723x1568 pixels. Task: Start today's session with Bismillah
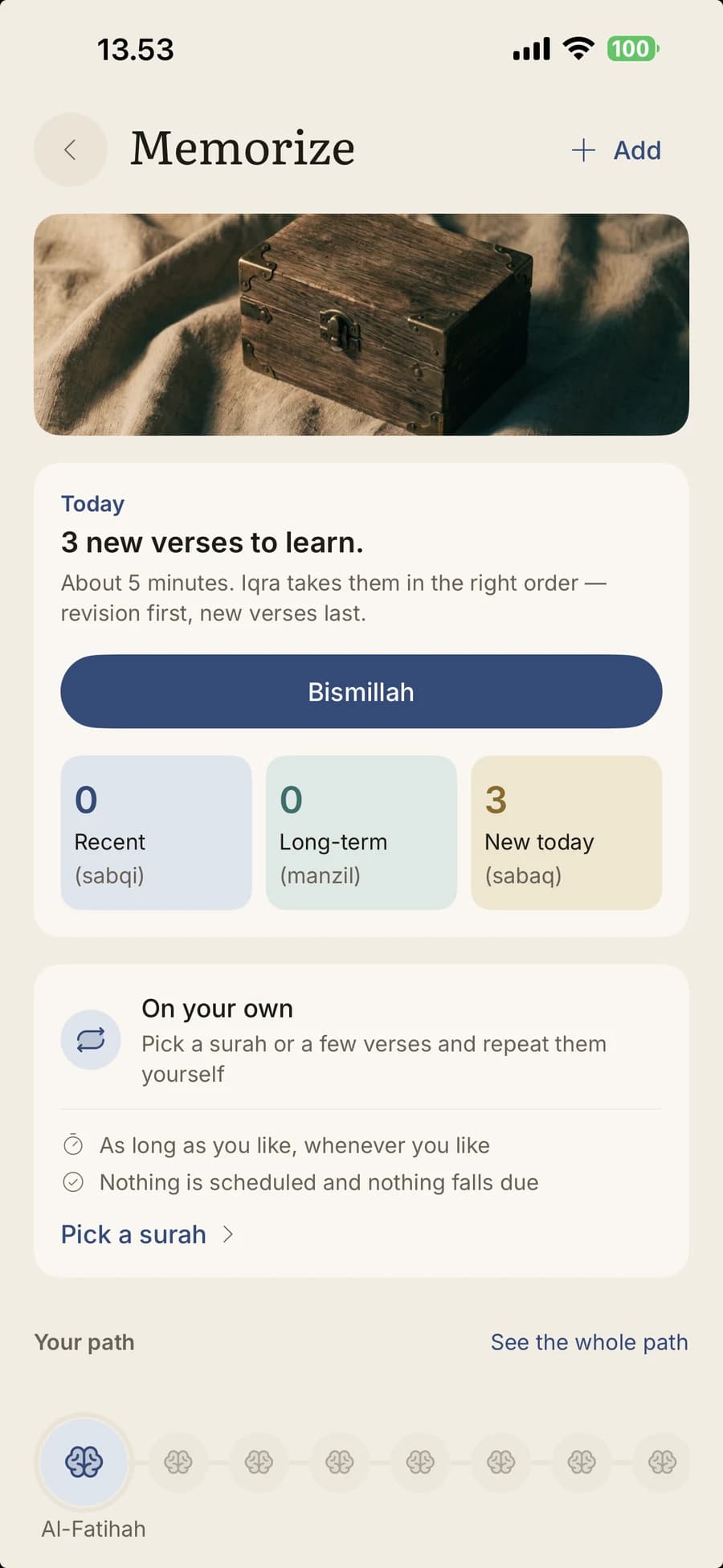361,691
